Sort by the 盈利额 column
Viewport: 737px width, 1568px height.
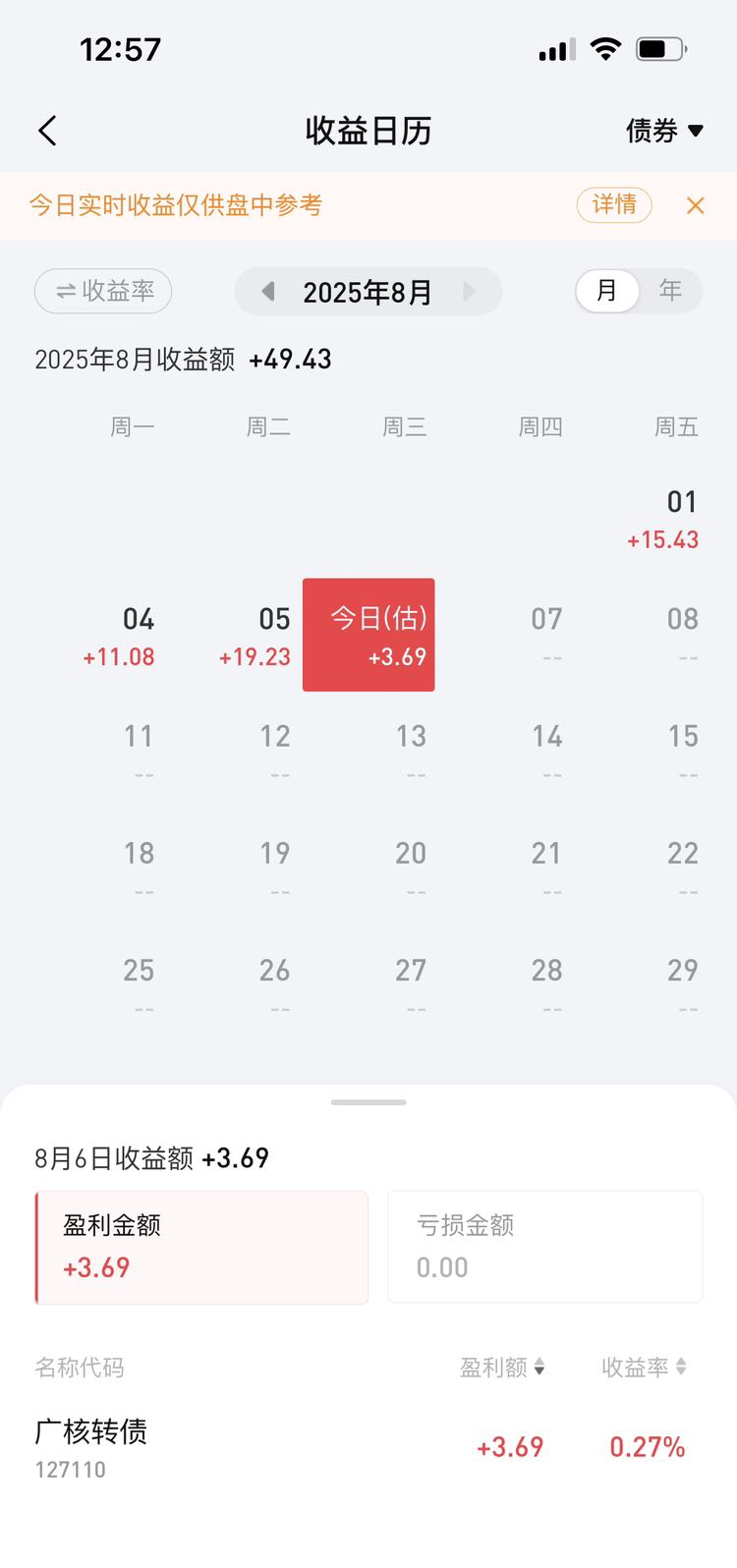[x=502, y=1367]
